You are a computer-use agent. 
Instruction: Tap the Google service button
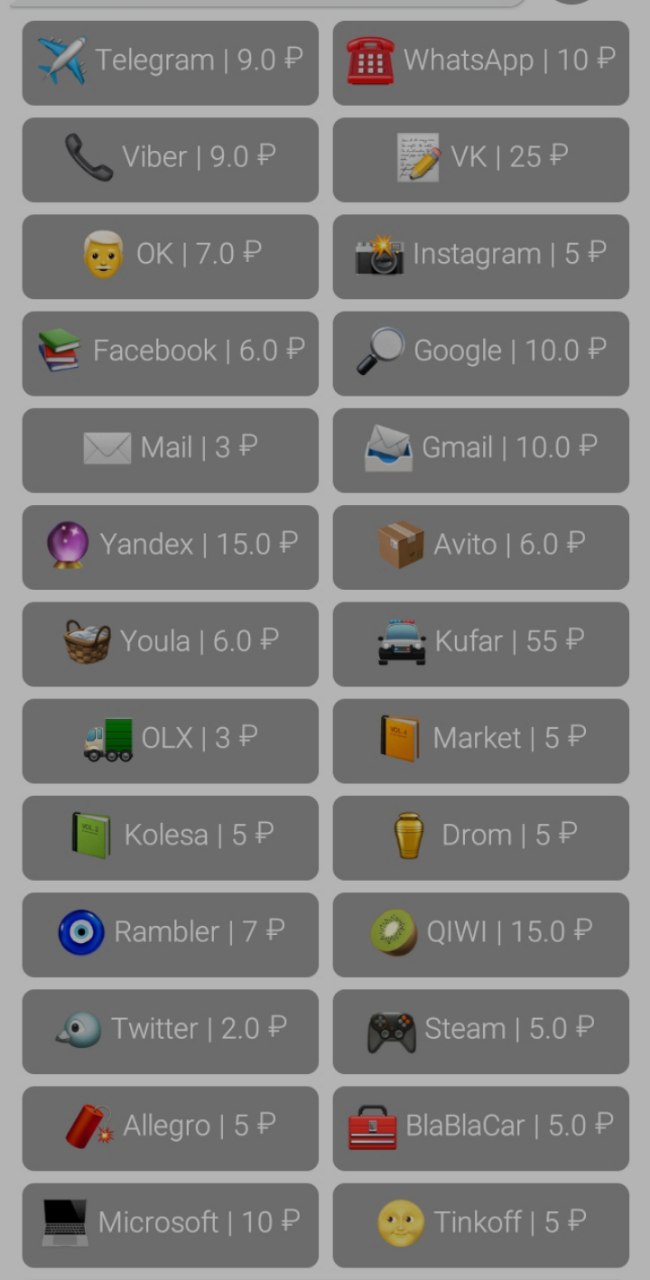coord(481,353)
